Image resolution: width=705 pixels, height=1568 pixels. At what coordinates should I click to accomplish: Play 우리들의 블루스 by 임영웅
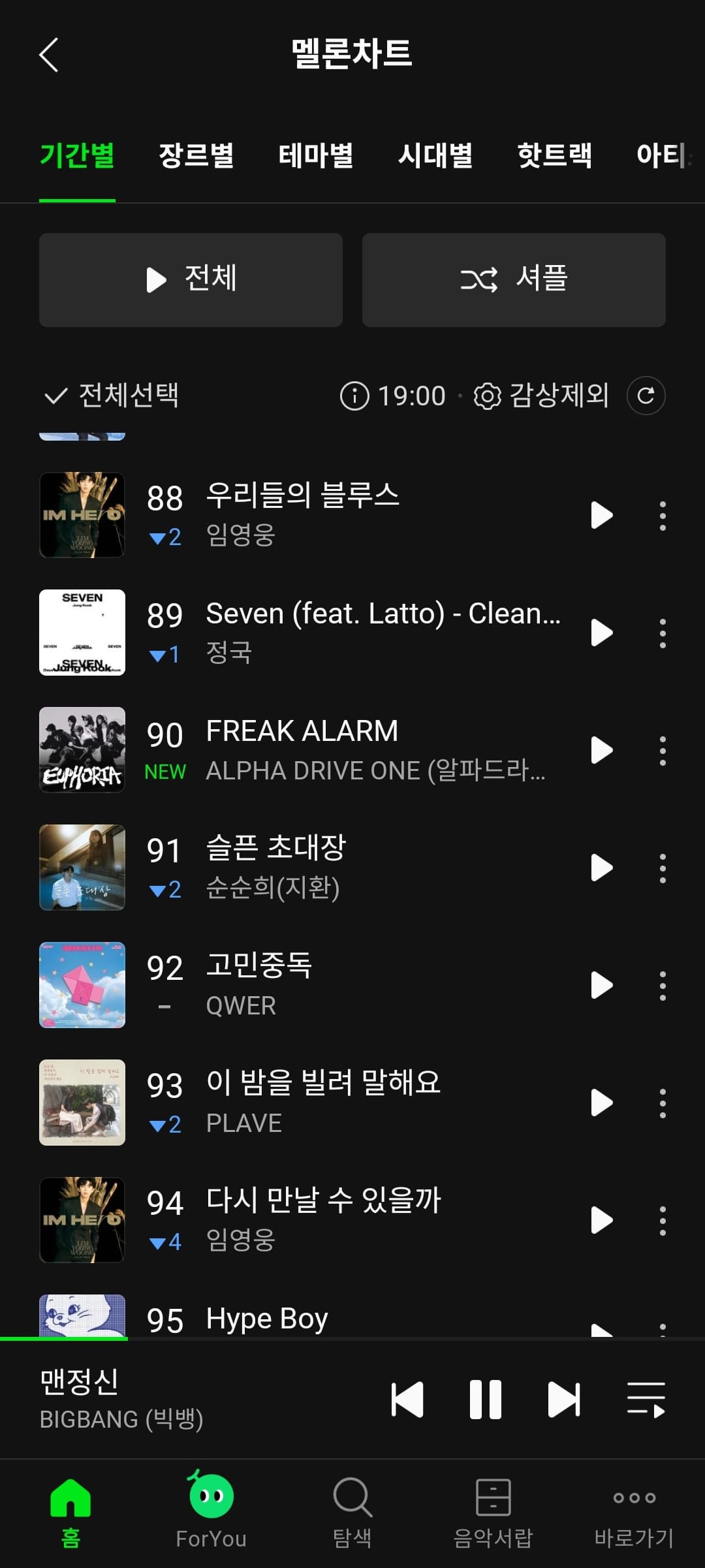(601, 515)
